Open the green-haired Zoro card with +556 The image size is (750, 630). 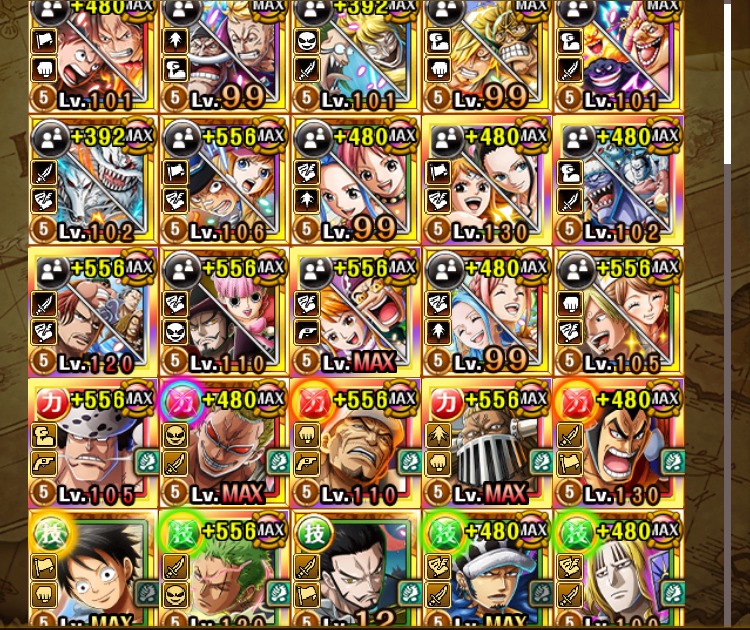pyautogui.click(x=223, y=570)
